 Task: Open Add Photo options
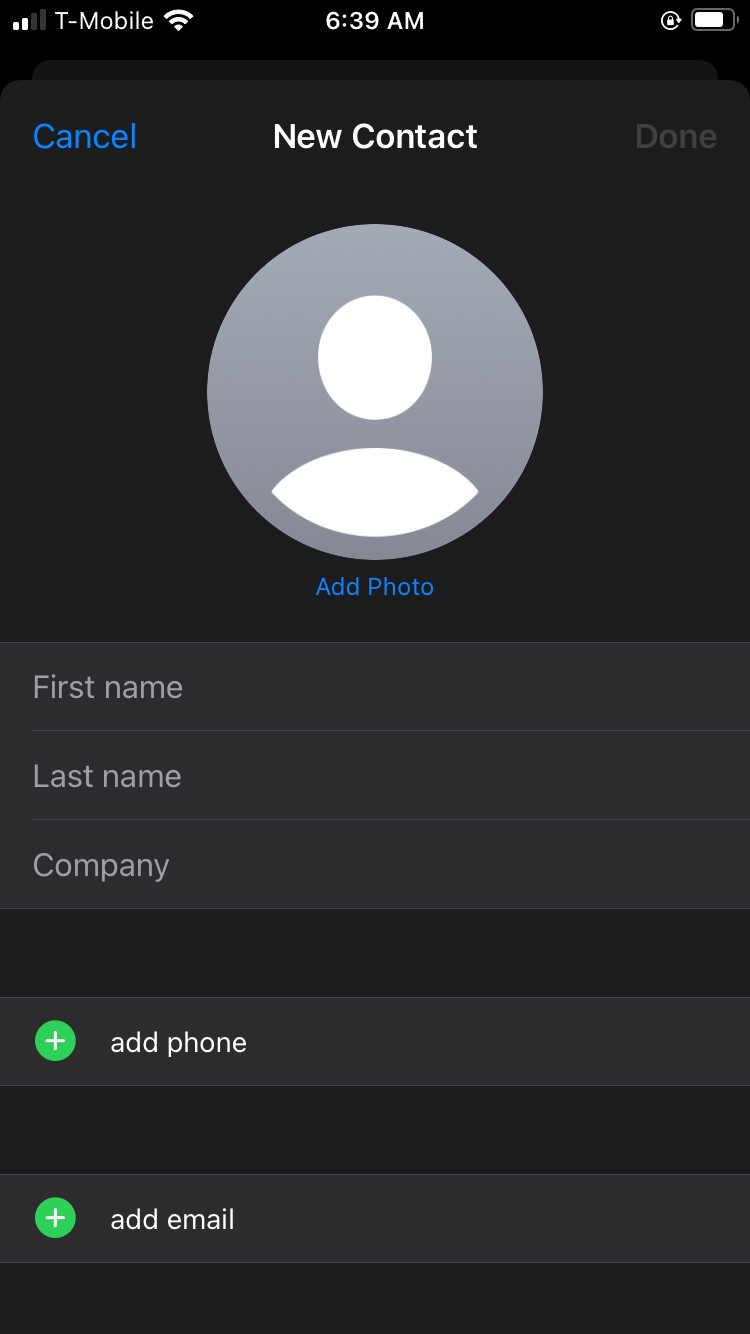375,586
